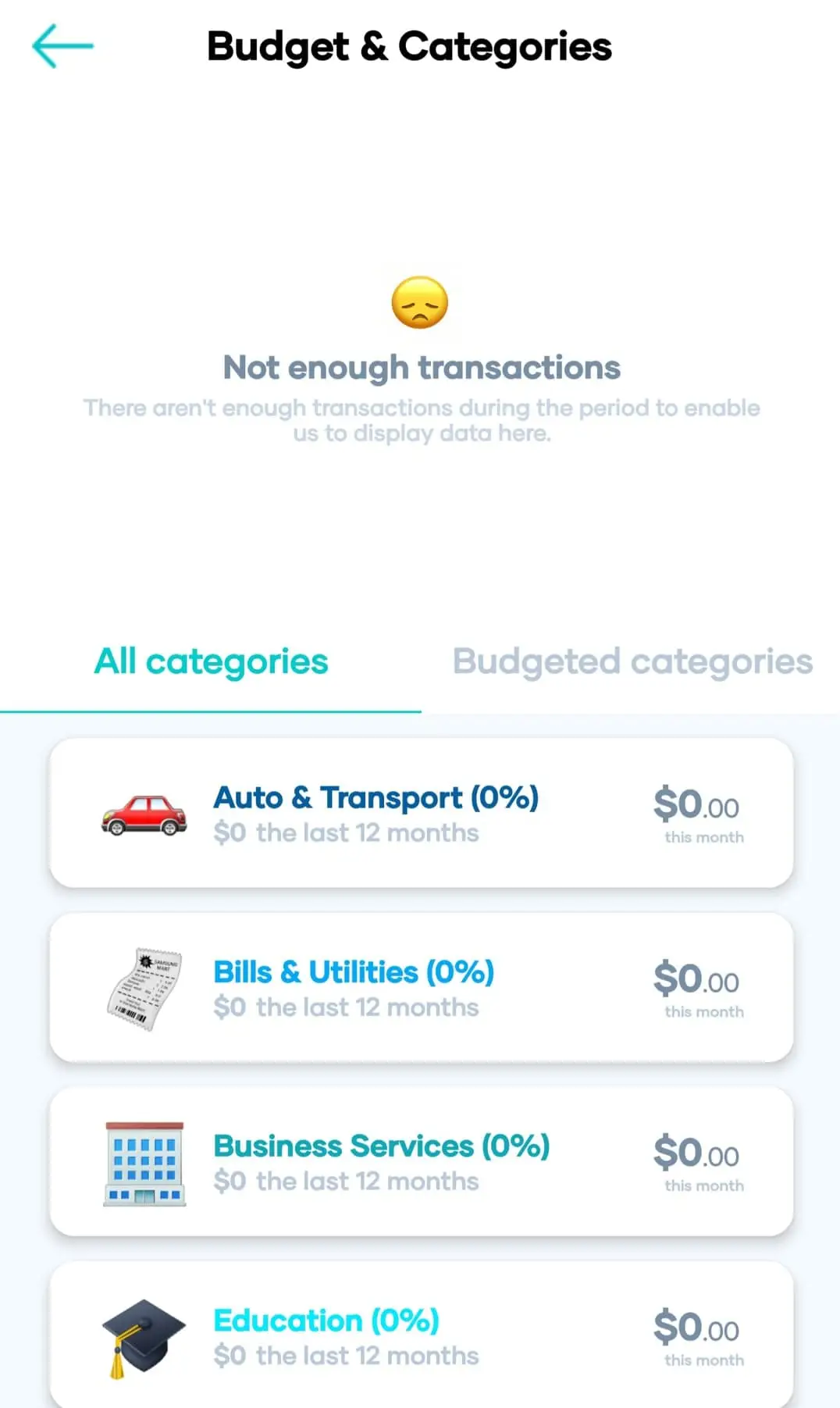840x1408 pixels.
Task: Open the Auto & Transport category card
Action: [421, 813]
